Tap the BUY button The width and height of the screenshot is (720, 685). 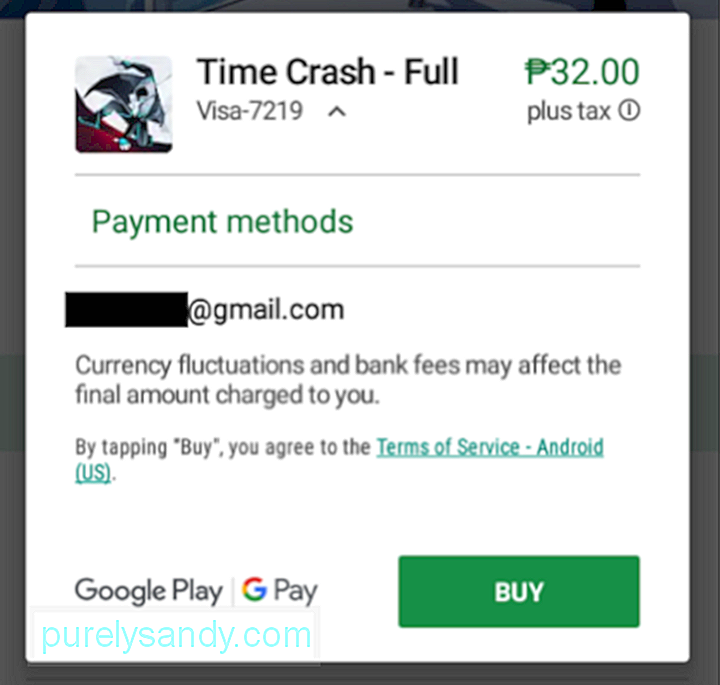click(x=518, y=592)
